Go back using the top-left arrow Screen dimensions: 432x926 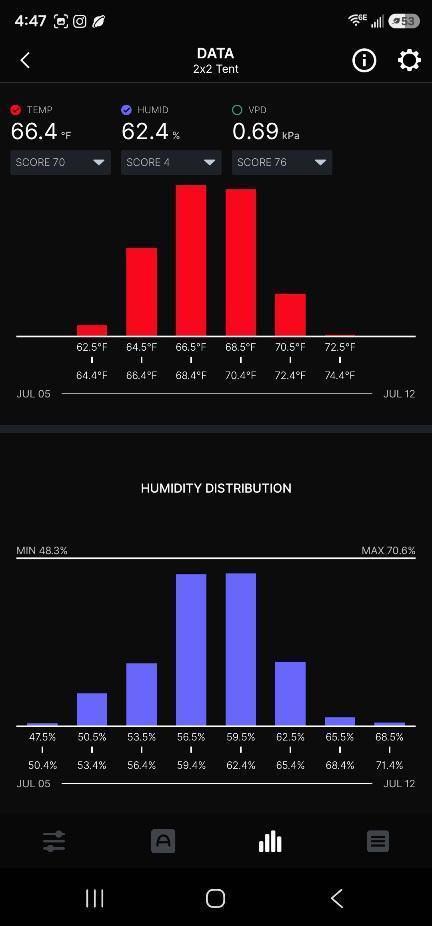(25, 60)
